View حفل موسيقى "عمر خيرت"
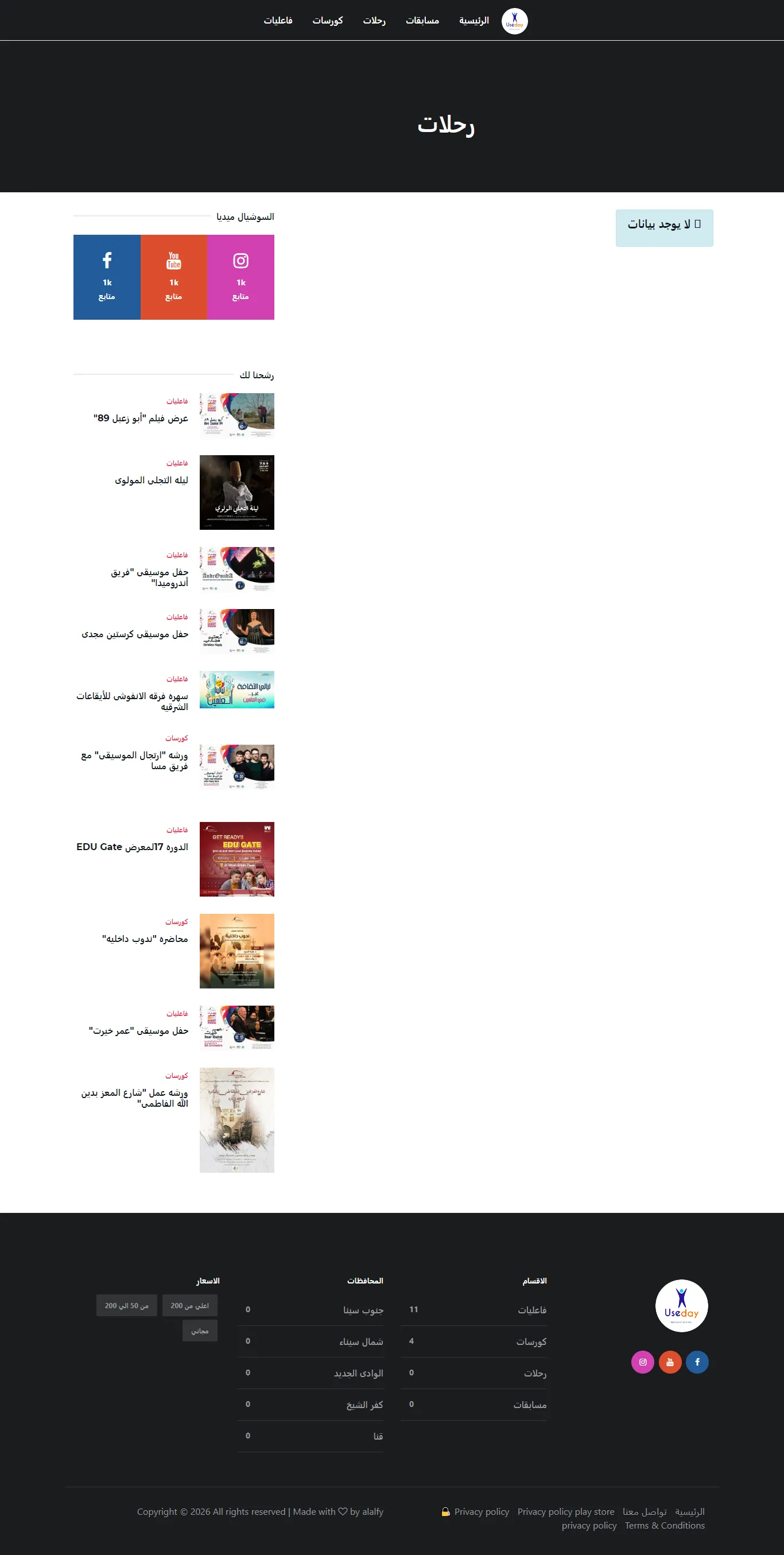The width and height of the screenshot is (784, 1555). [139, 1030]
